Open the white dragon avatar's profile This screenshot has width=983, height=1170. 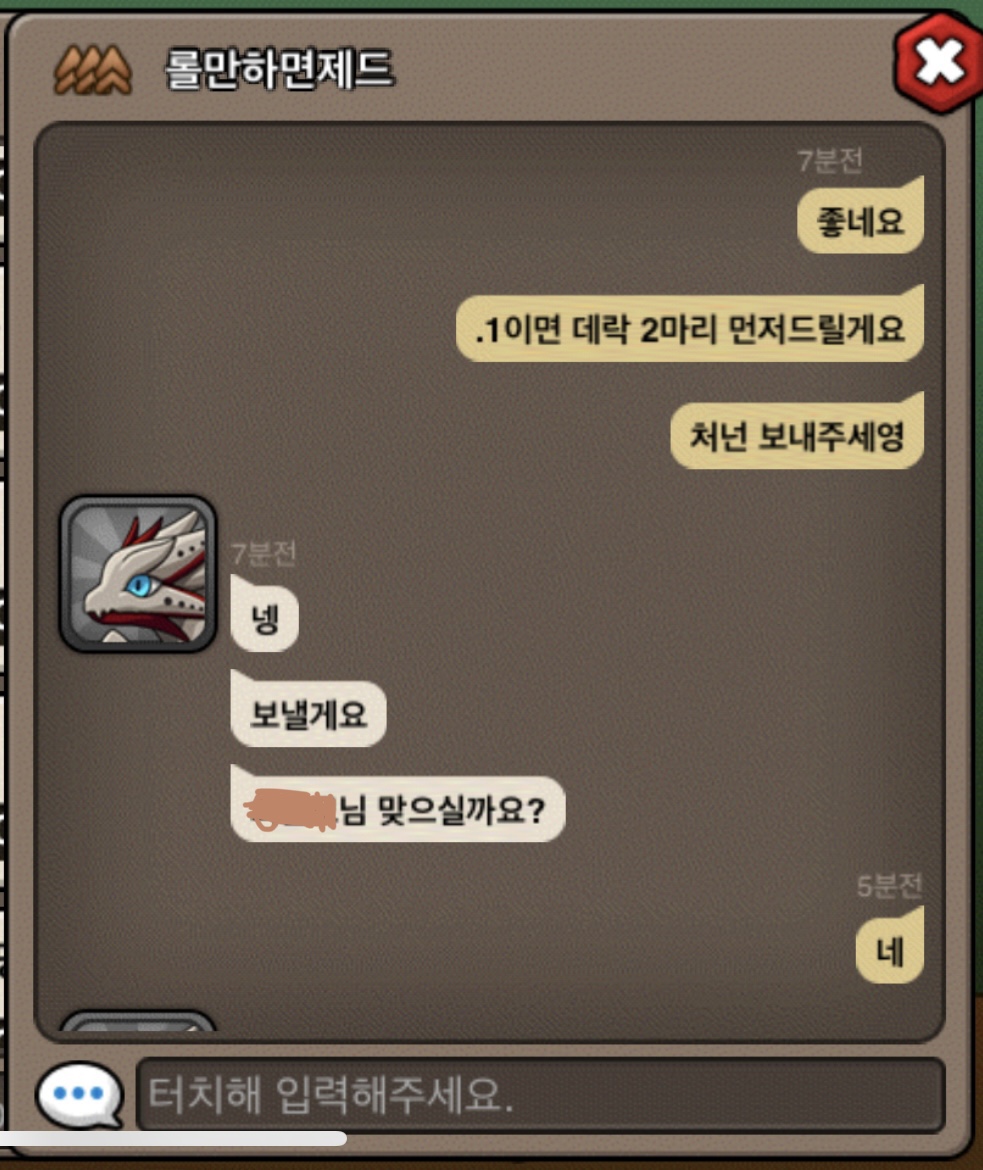[138, 574]
